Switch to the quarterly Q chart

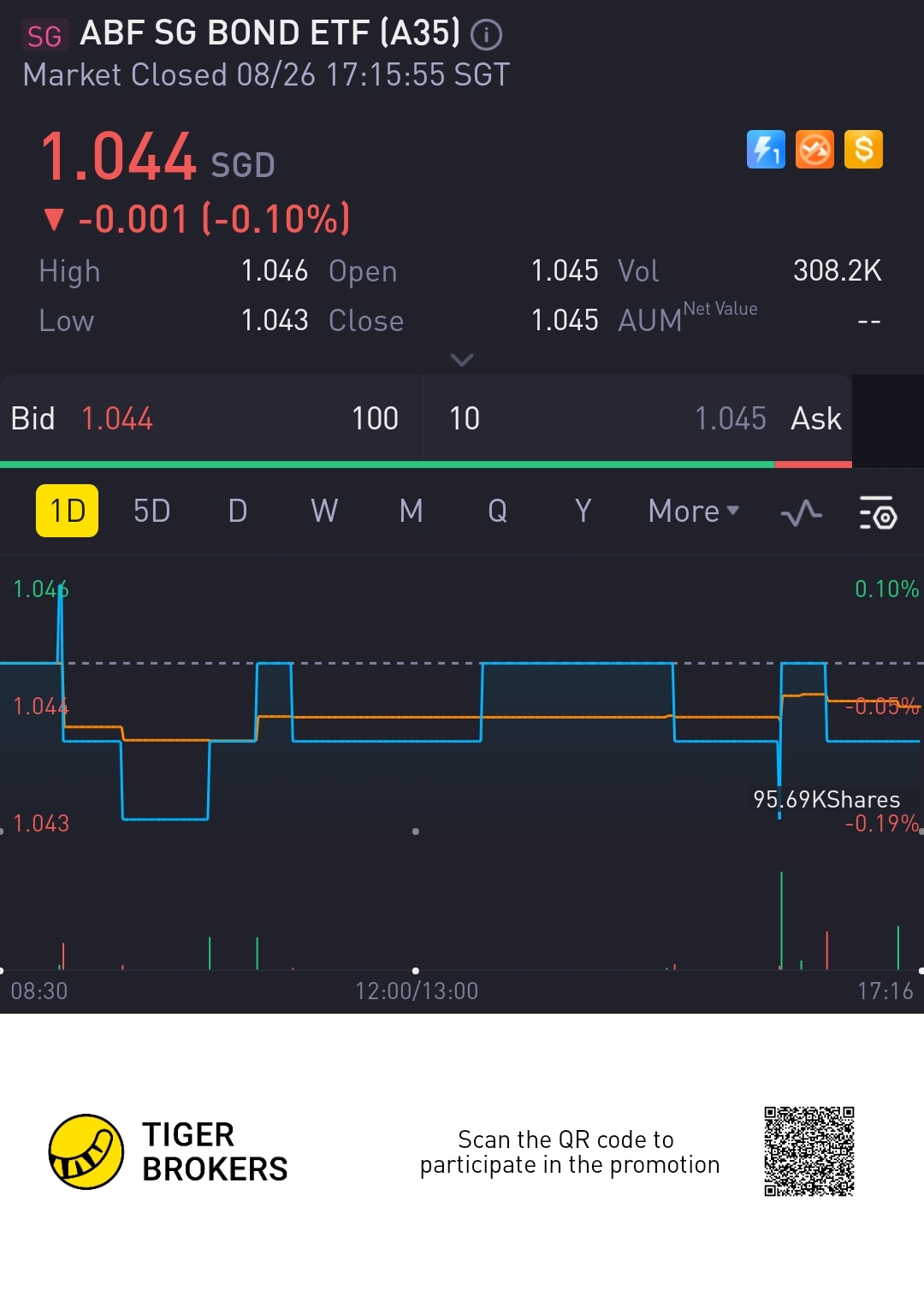[497, 512]
